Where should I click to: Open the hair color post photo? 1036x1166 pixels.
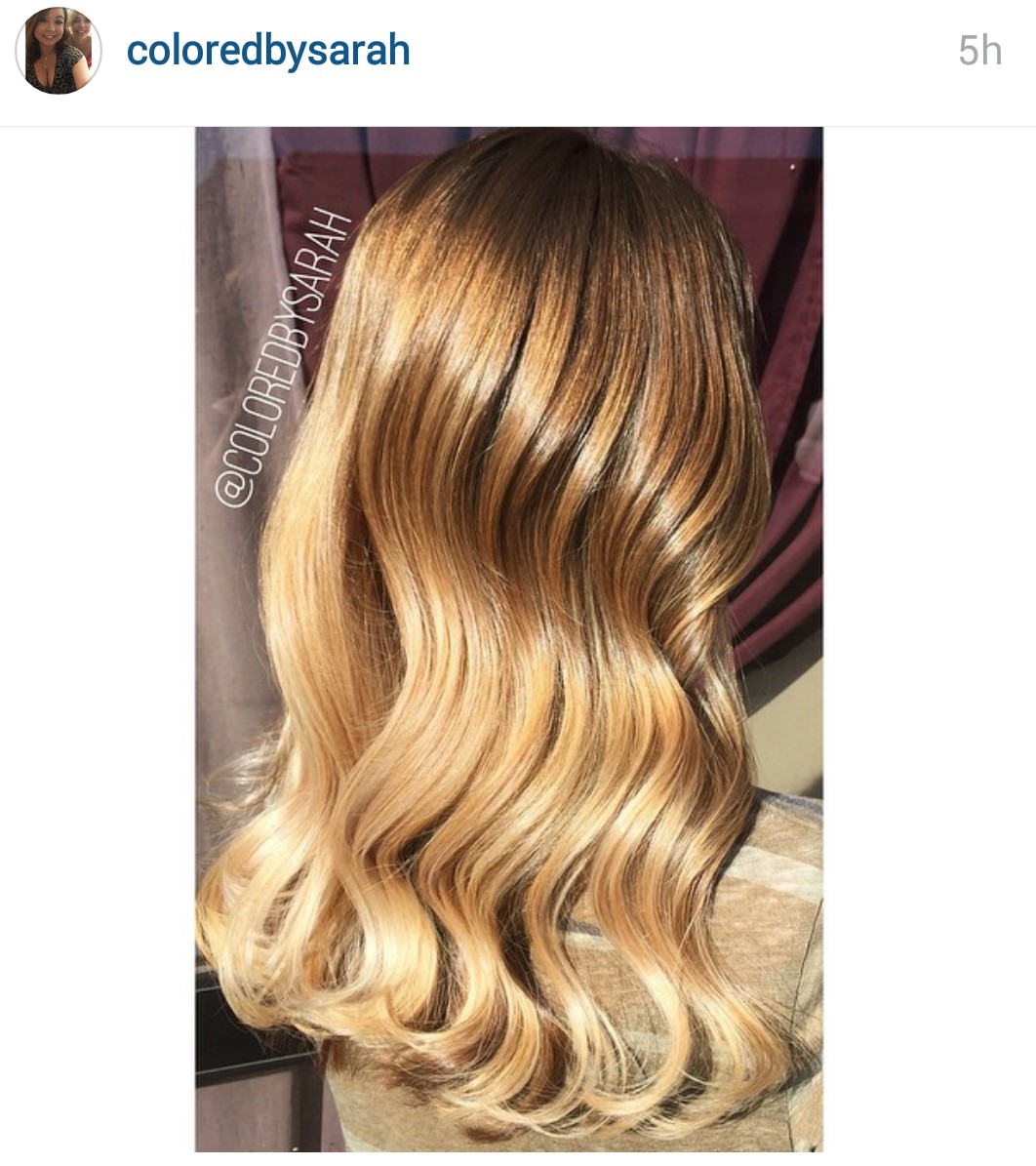[508, 639]
